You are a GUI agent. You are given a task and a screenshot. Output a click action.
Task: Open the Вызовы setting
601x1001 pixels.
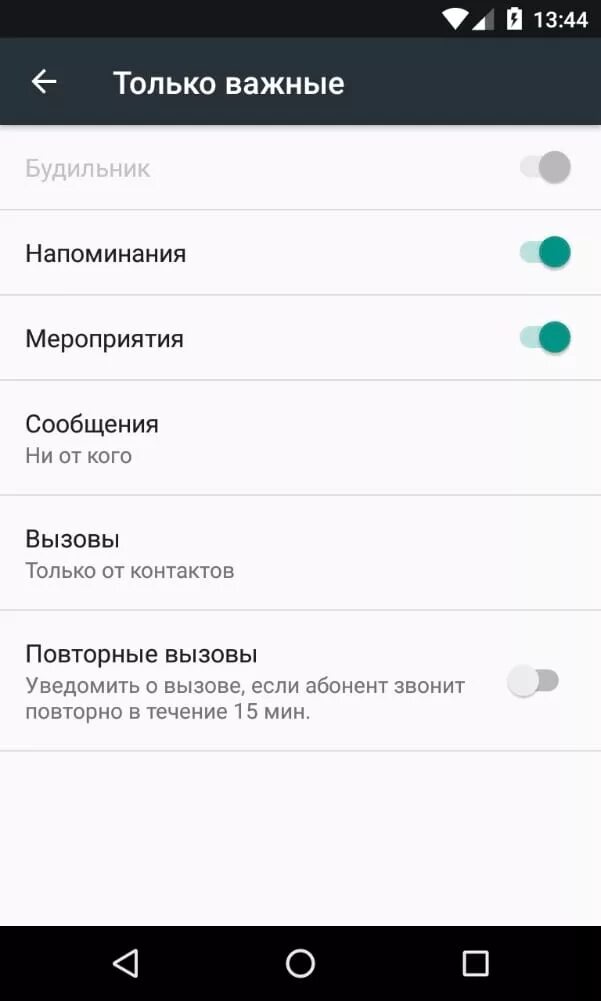pos(300,553)
